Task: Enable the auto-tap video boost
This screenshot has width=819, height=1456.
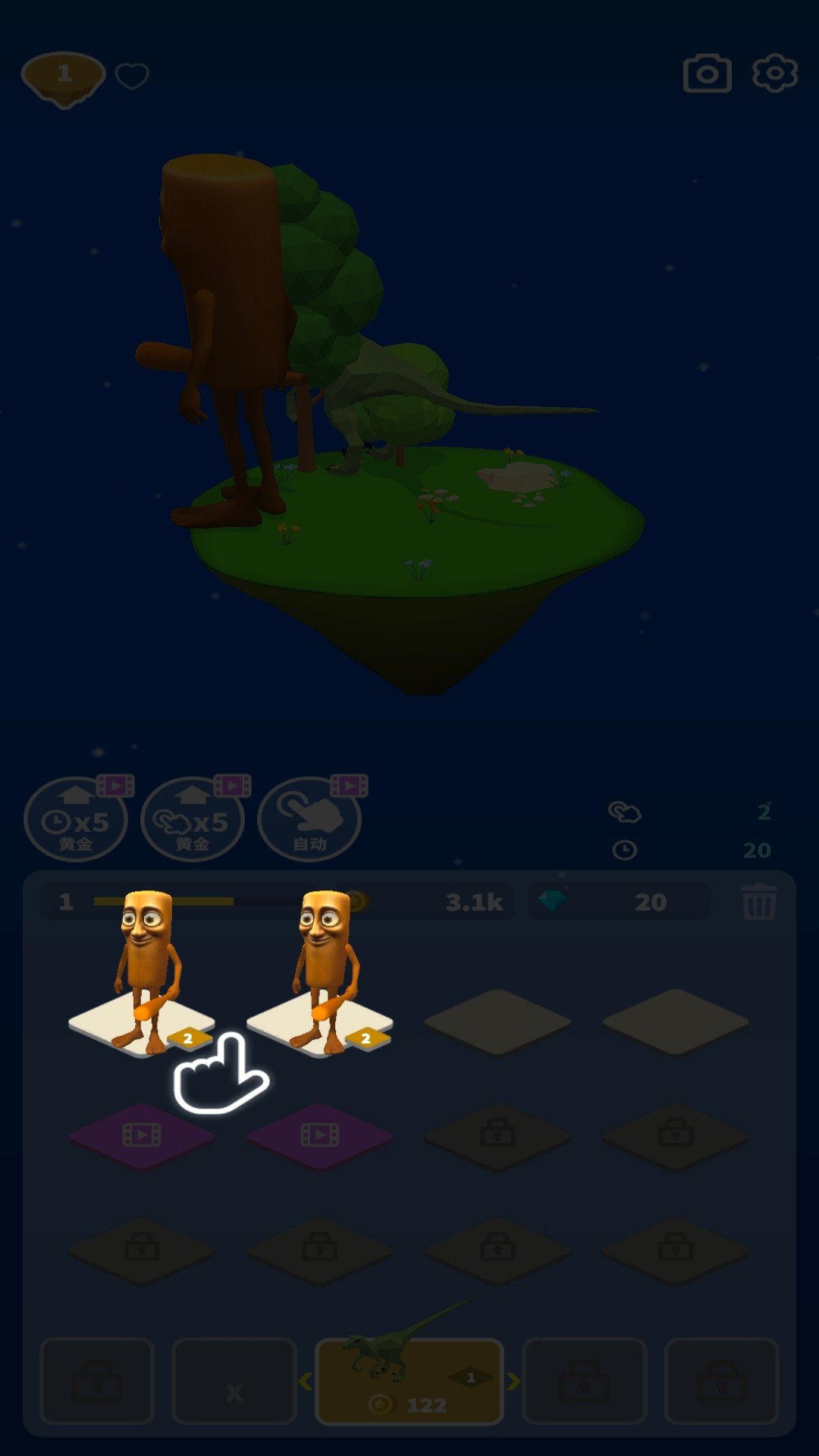Action: [309, 821]
